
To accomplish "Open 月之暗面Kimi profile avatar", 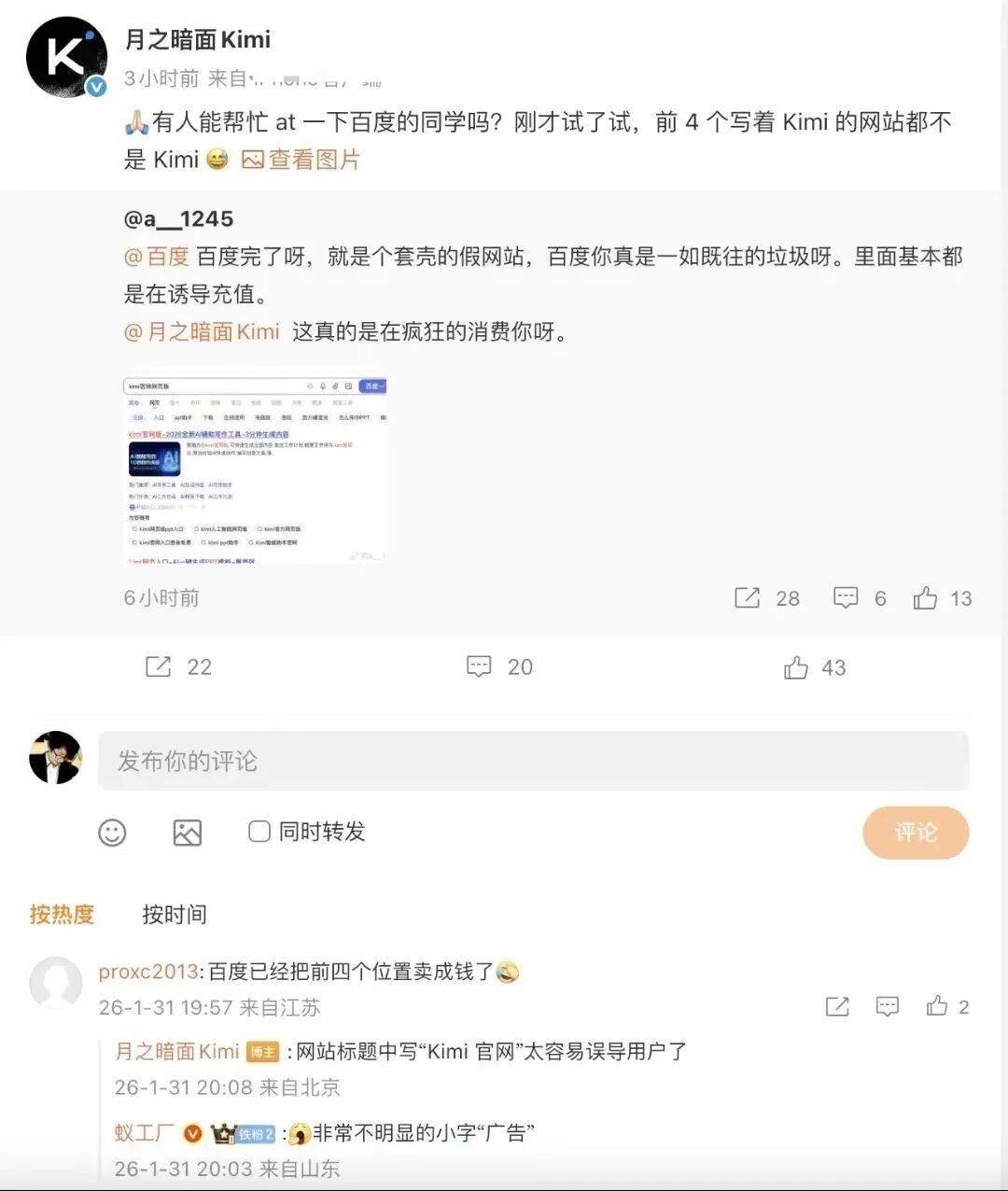I will (x=66, y=56).
